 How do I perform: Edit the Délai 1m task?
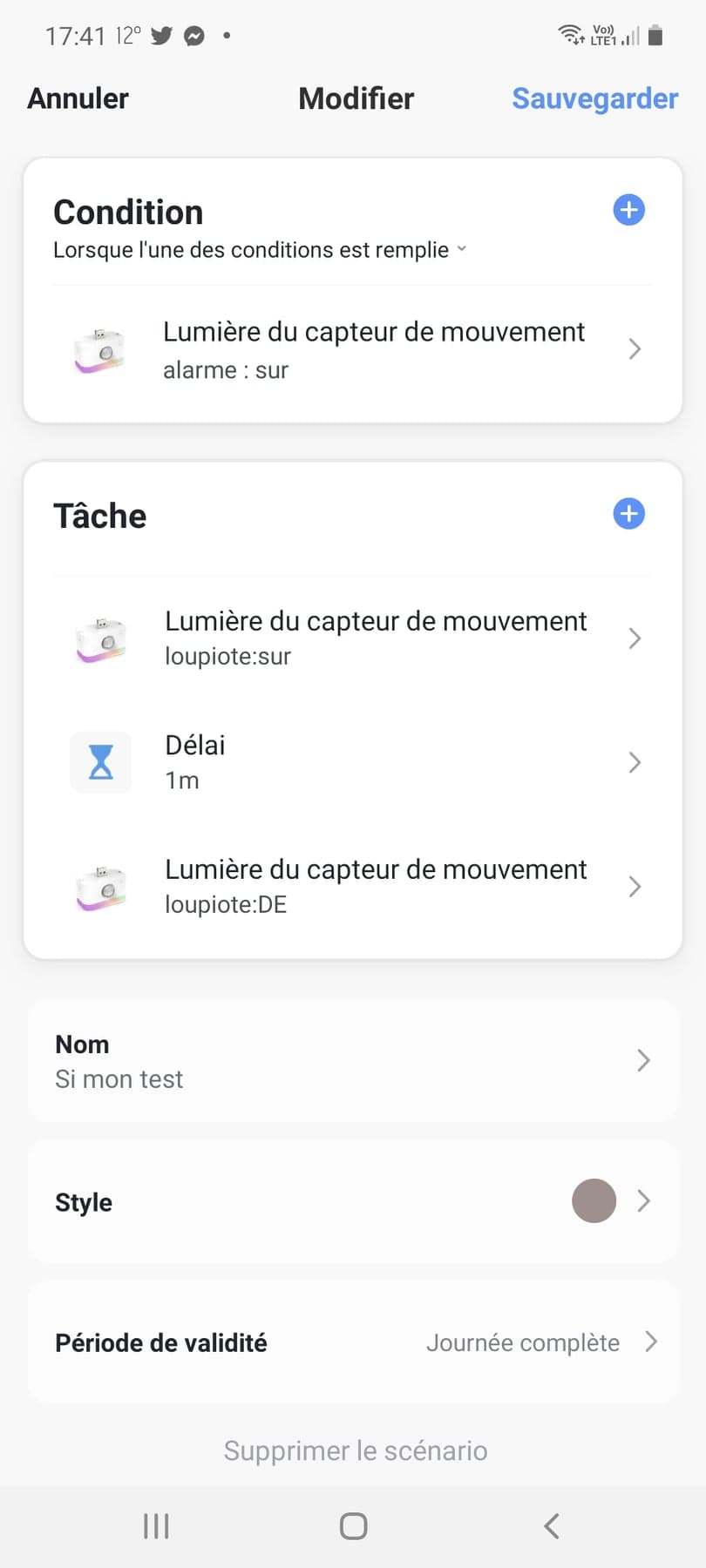coord(353,762)
